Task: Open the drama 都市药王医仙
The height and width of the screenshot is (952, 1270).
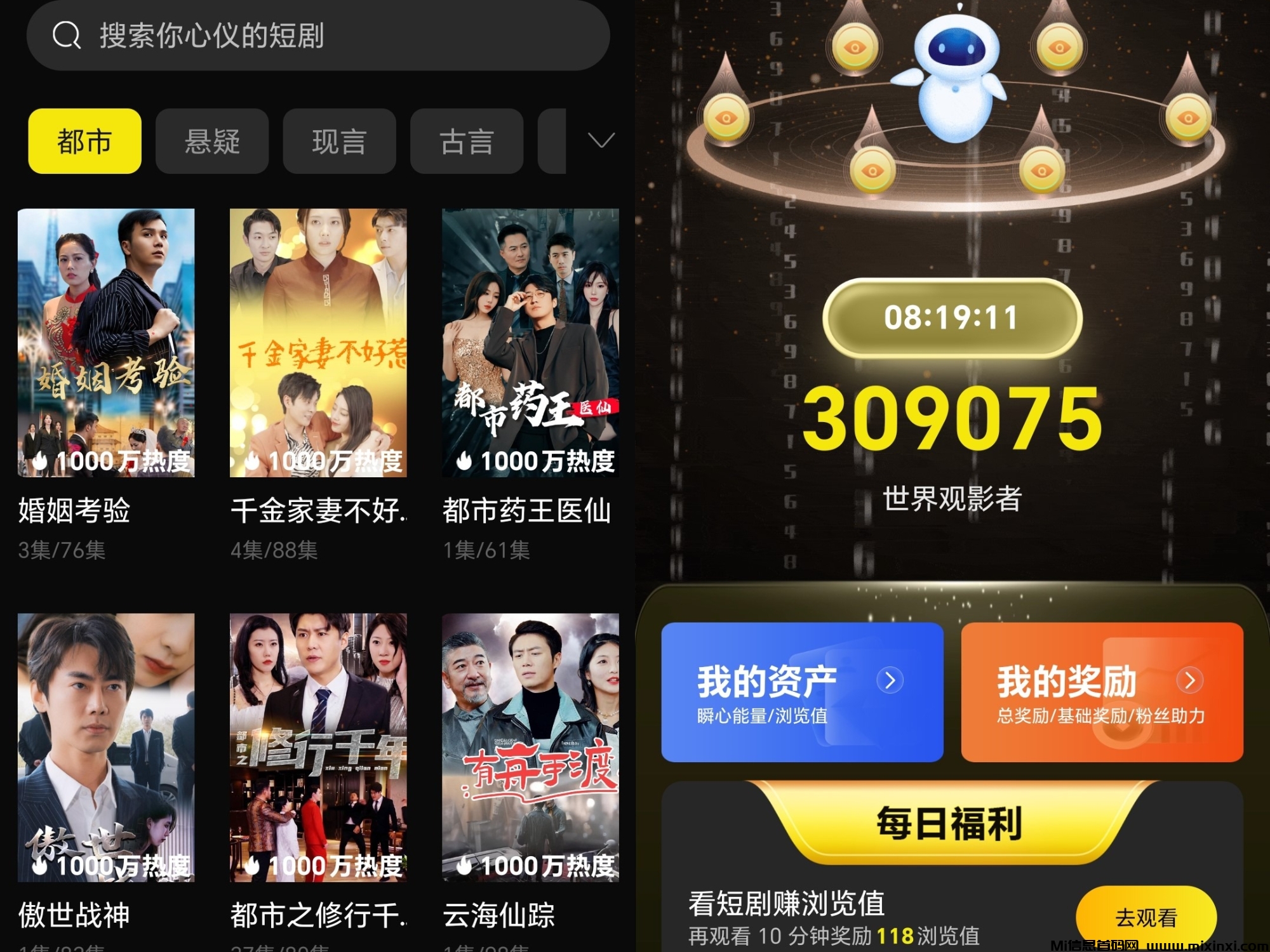Action: coord(530,343)
